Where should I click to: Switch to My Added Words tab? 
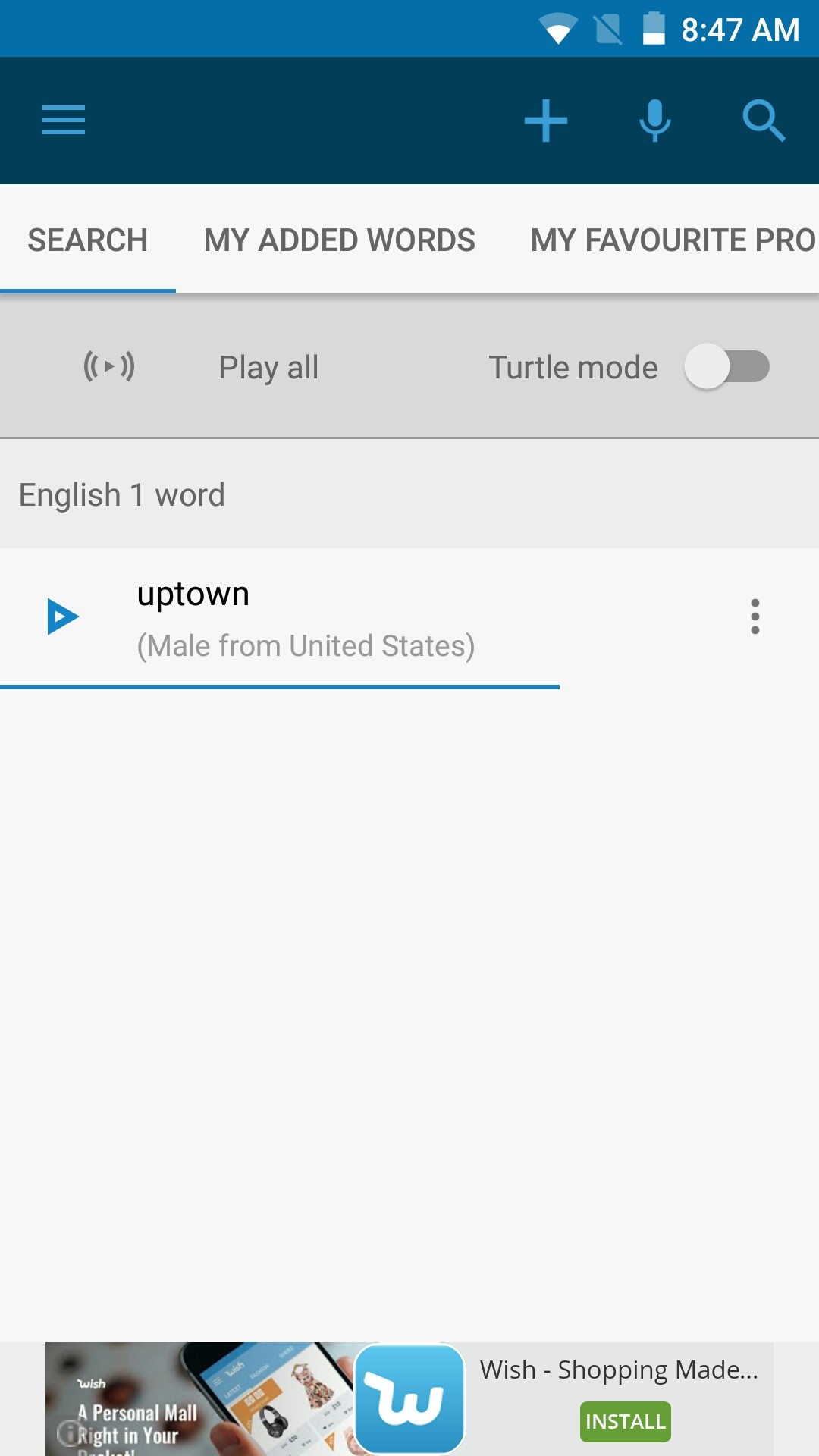[x=339, y=240]
